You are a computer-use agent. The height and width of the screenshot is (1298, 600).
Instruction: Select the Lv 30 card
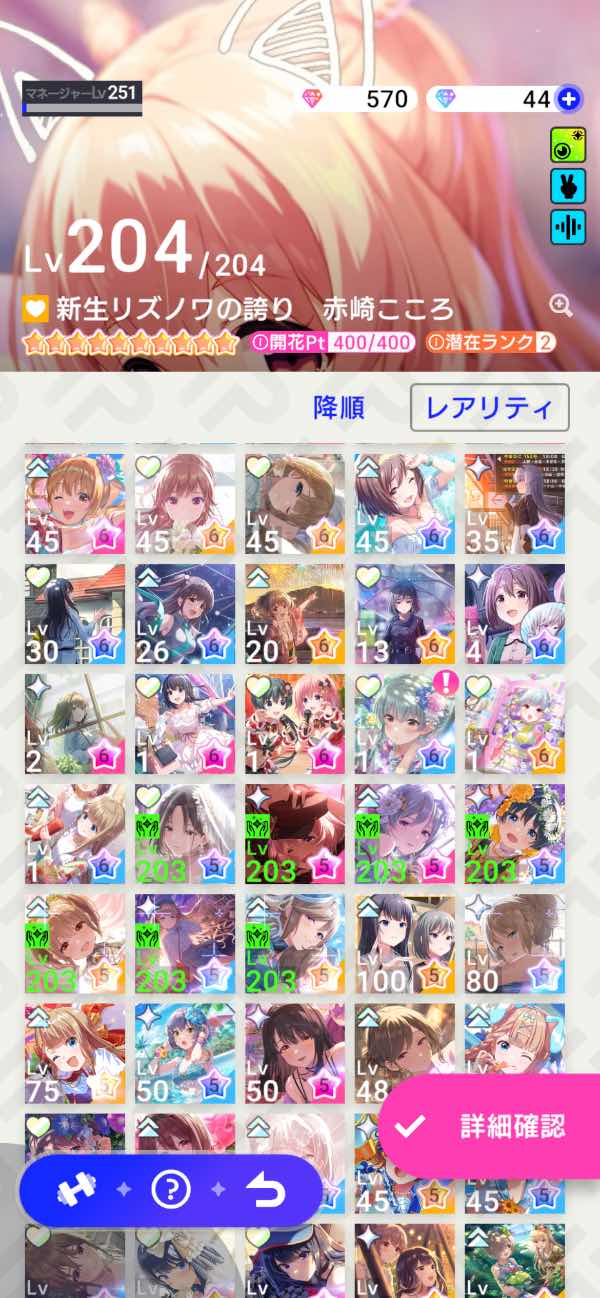pos(75,614)
